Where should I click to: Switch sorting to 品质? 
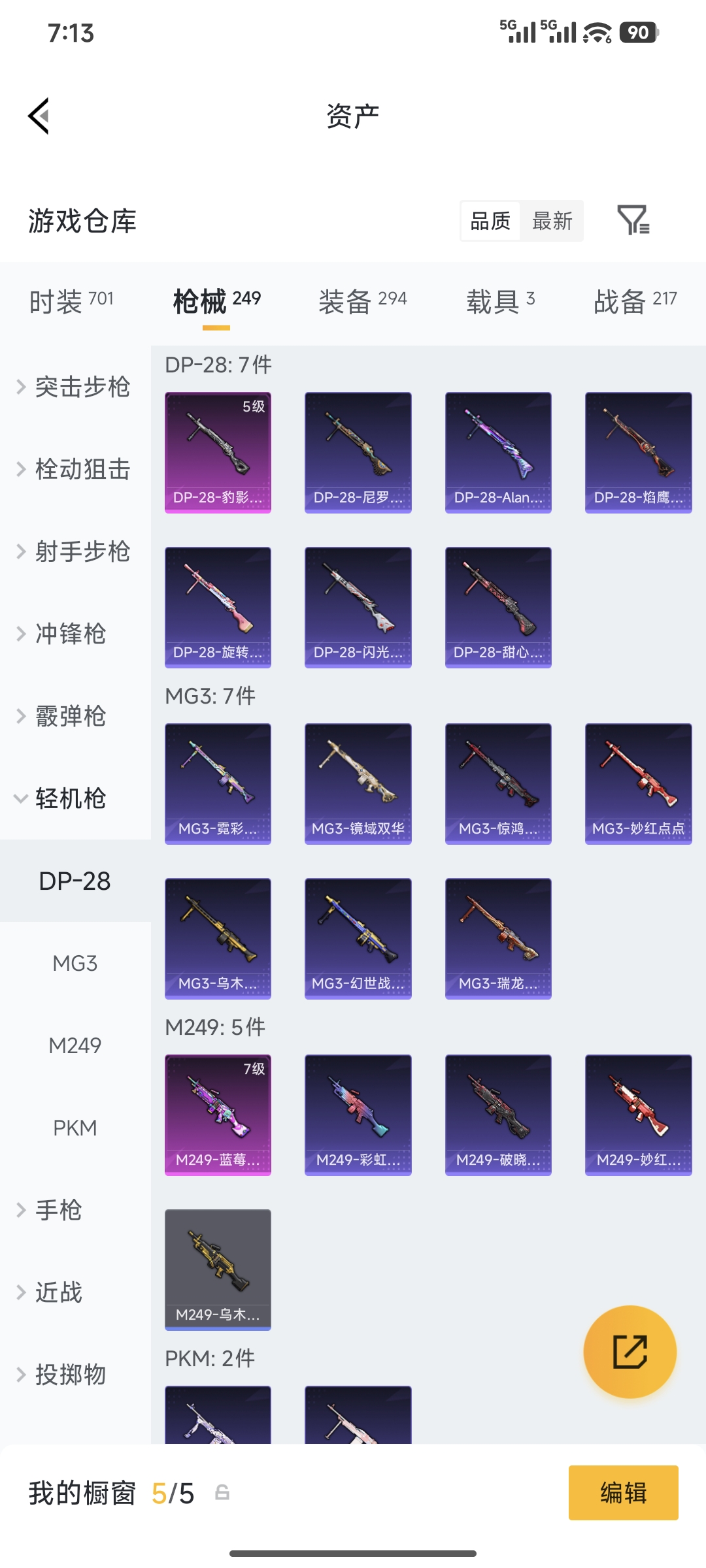(489, 221)
